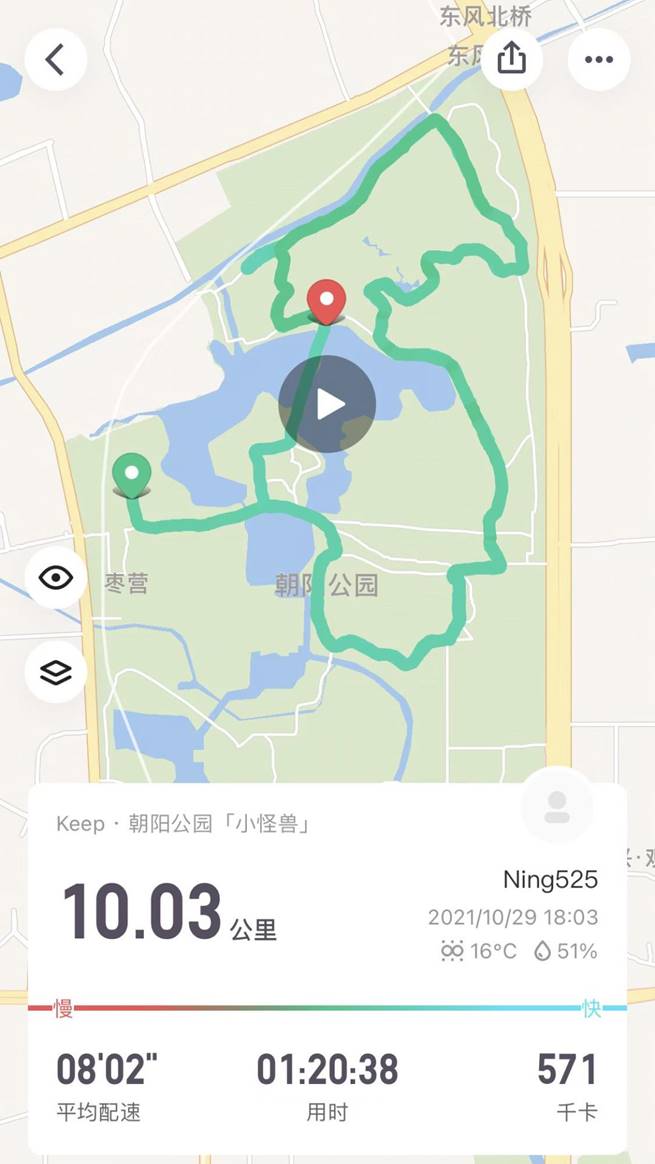Open the user profile avatar
Image resolution: width=655 pixels, height=1164 pixels.
point(557,806)
